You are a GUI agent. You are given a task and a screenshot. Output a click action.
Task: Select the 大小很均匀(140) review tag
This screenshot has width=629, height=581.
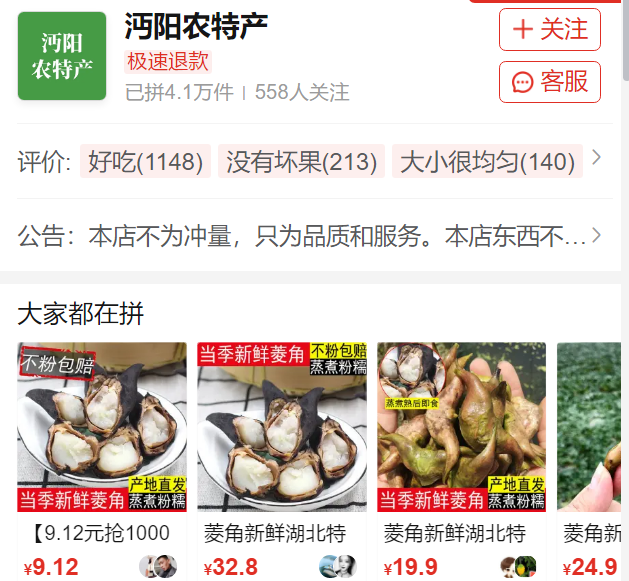(487, 161)
